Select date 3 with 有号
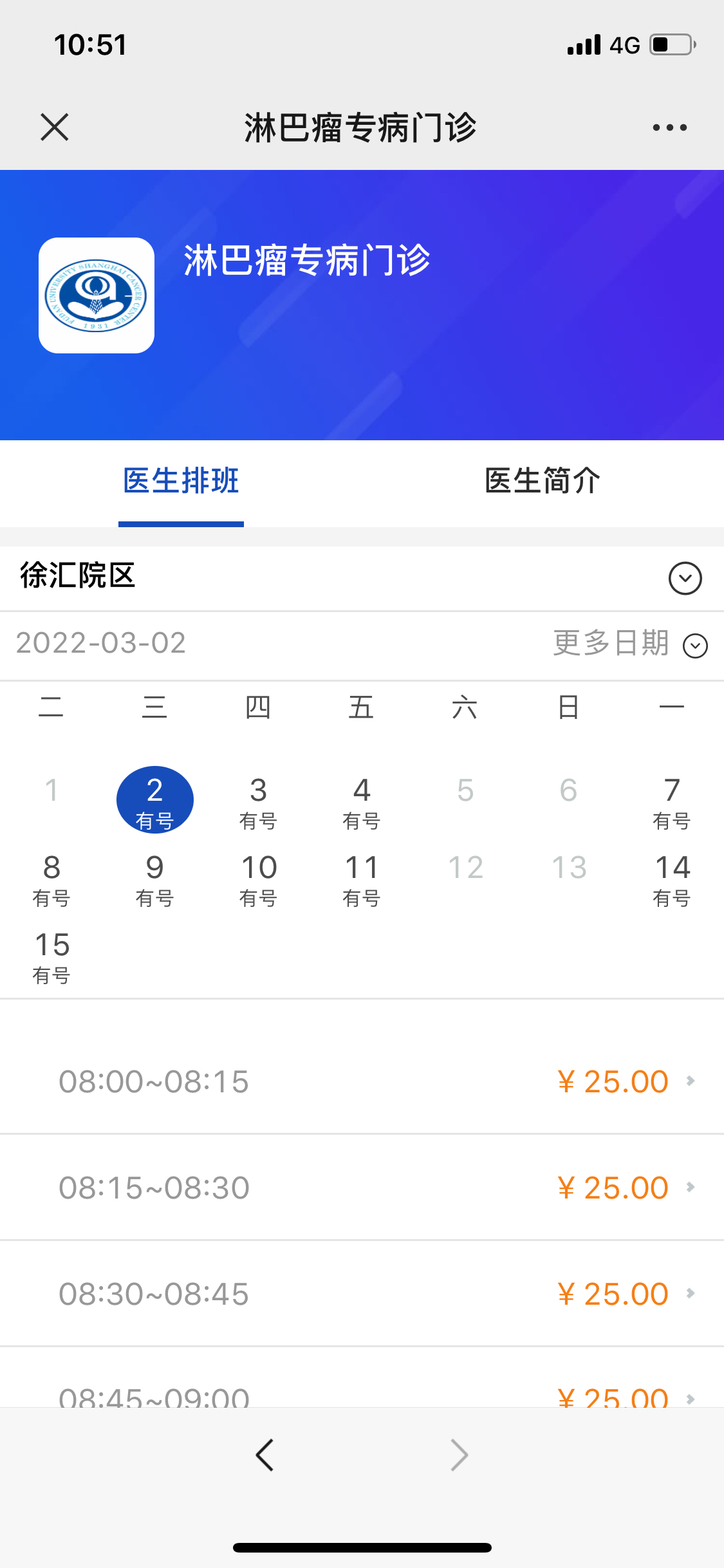724x1568 pixels. [258, 802]
